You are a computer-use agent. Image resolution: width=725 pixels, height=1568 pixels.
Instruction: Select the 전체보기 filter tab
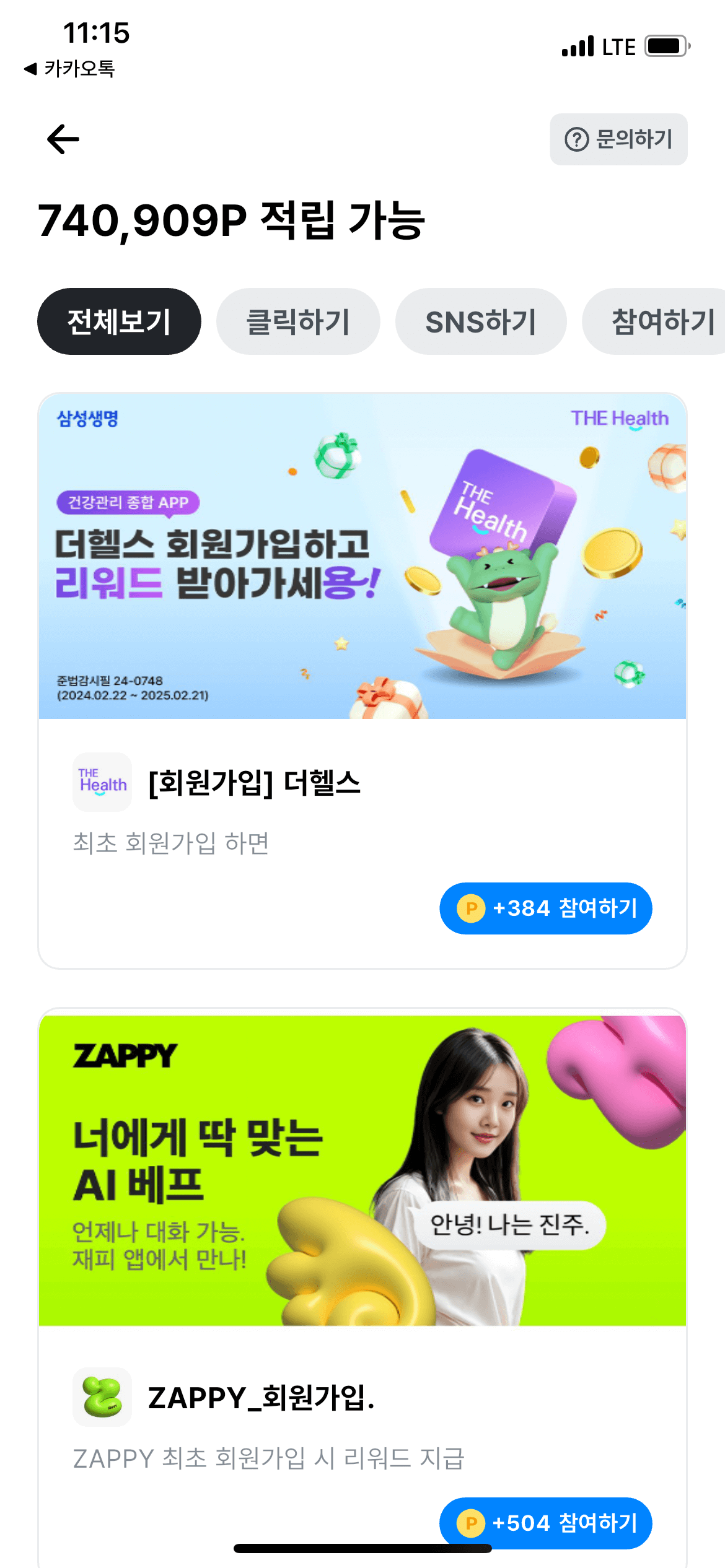pos(120,321)
